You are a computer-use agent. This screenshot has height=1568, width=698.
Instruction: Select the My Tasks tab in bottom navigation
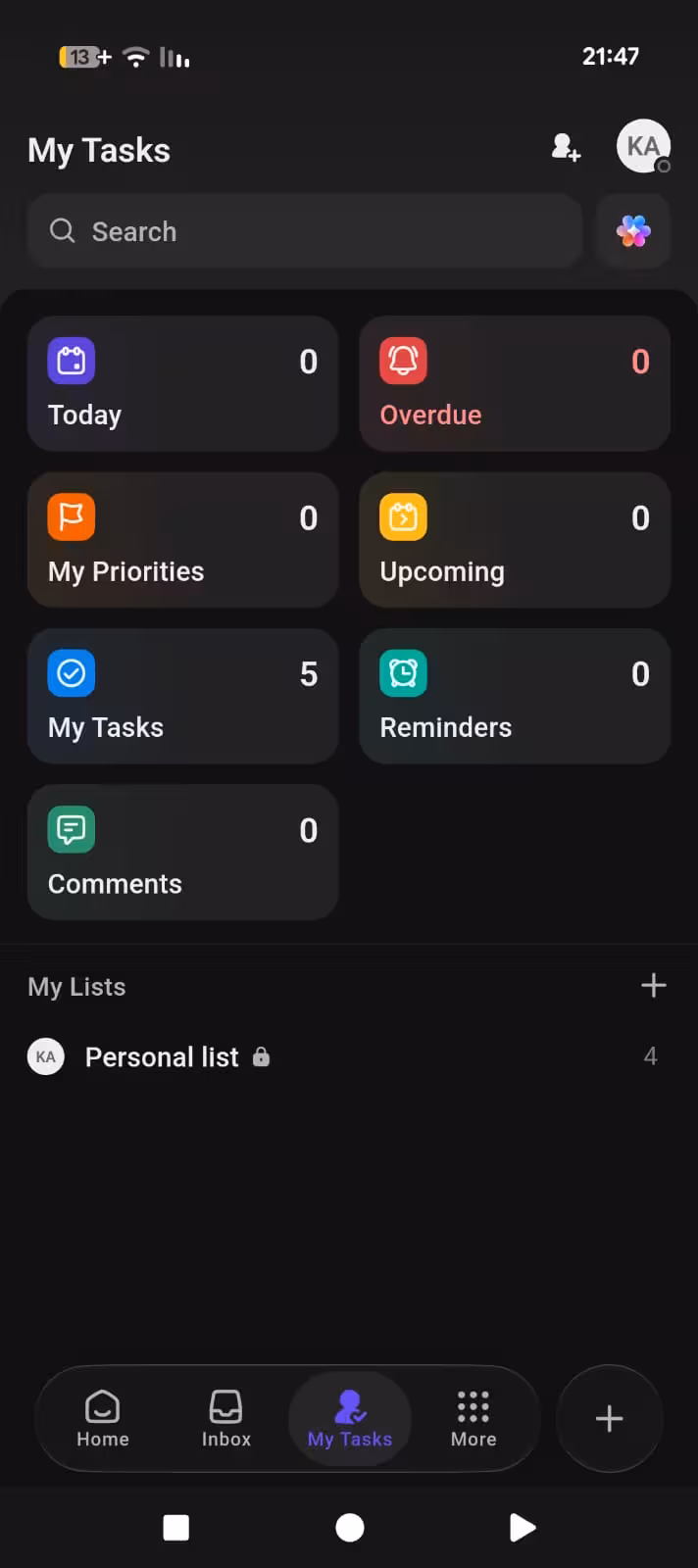(350, 1418)
